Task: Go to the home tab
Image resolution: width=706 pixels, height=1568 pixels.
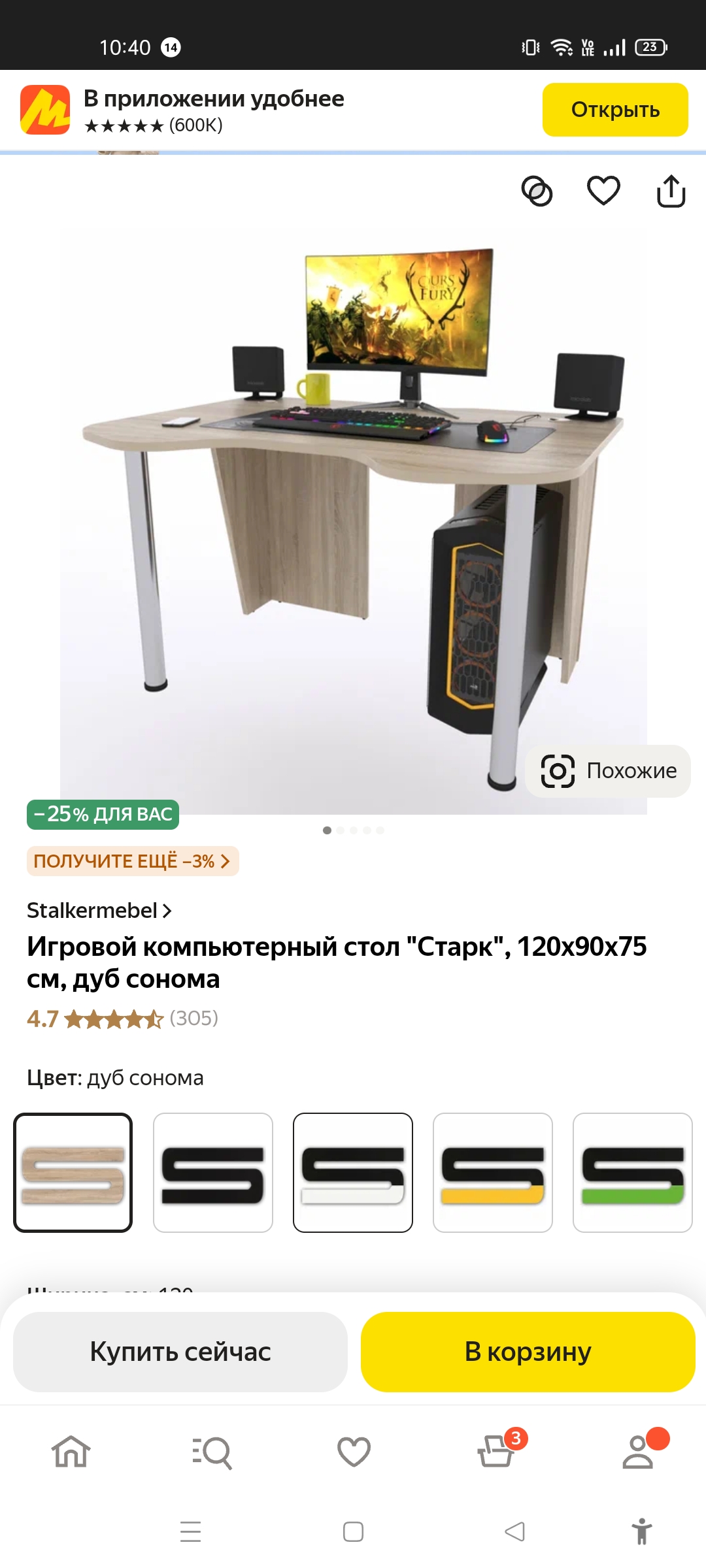Action: click(71, 1452)
